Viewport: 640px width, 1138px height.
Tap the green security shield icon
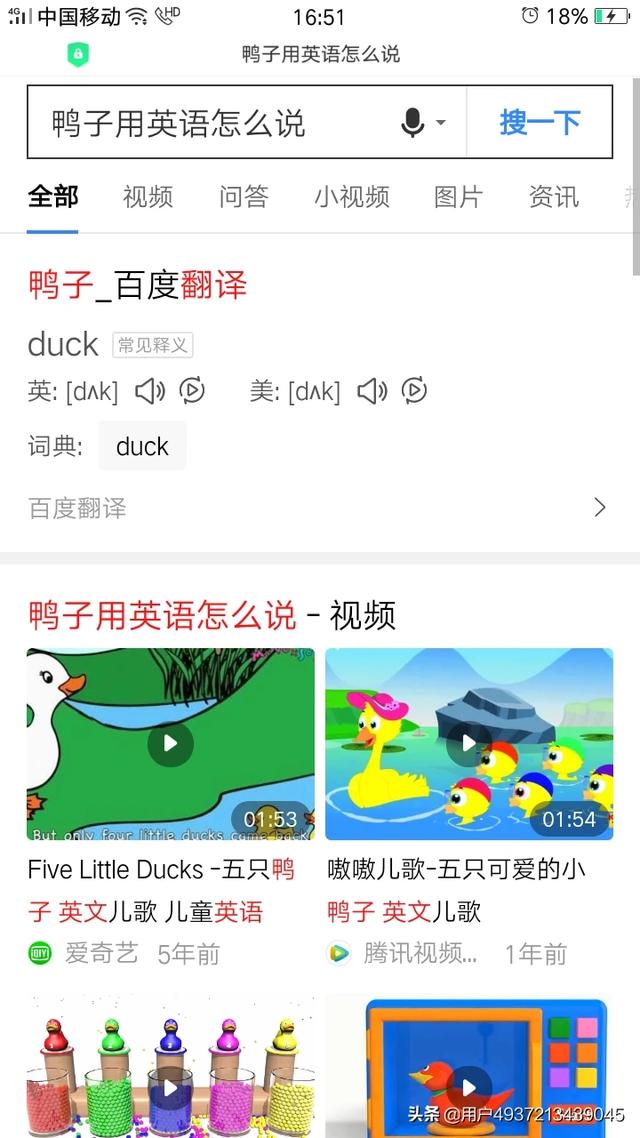click(78, 54)
